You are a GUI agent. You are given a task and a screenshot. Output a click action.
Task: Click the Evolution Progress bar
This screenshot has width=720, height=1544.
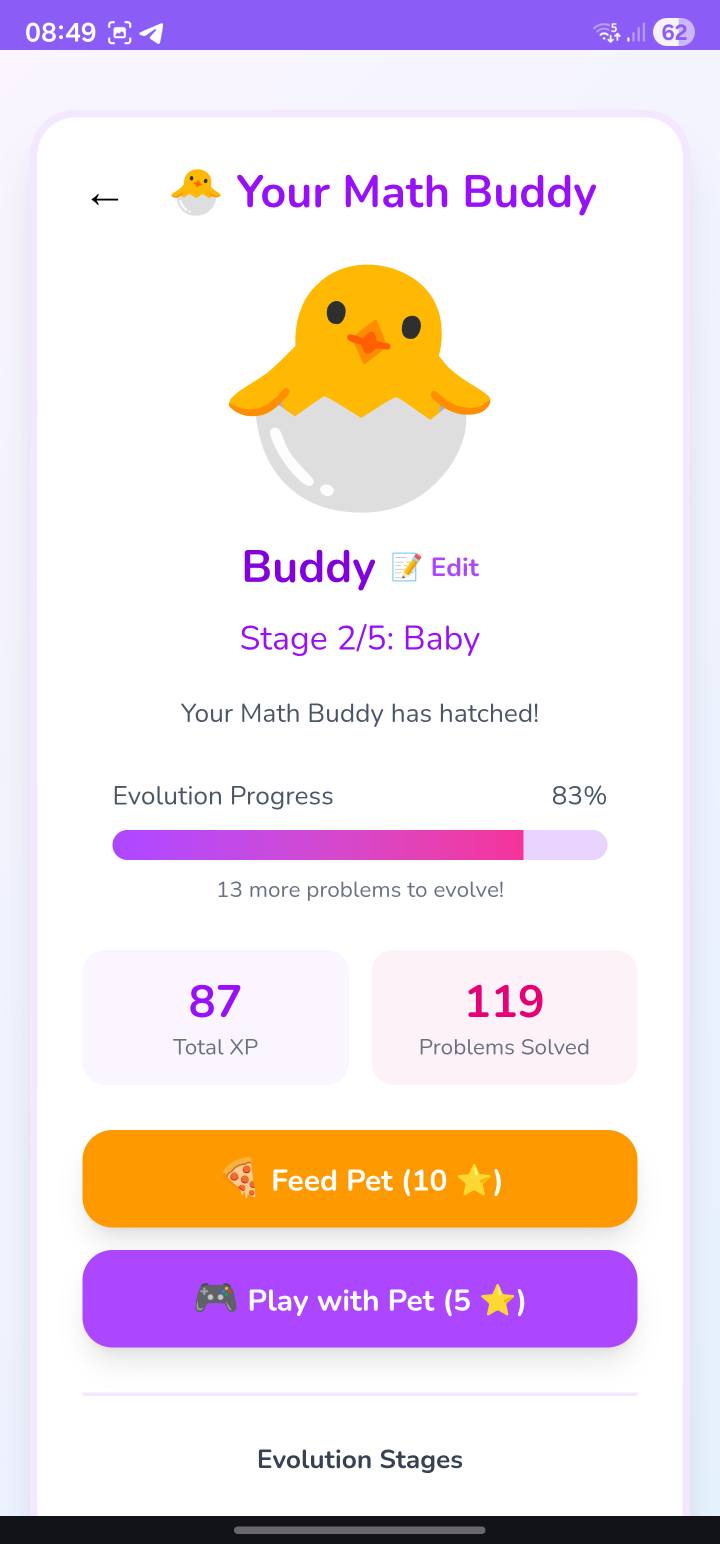pos(360,845)
